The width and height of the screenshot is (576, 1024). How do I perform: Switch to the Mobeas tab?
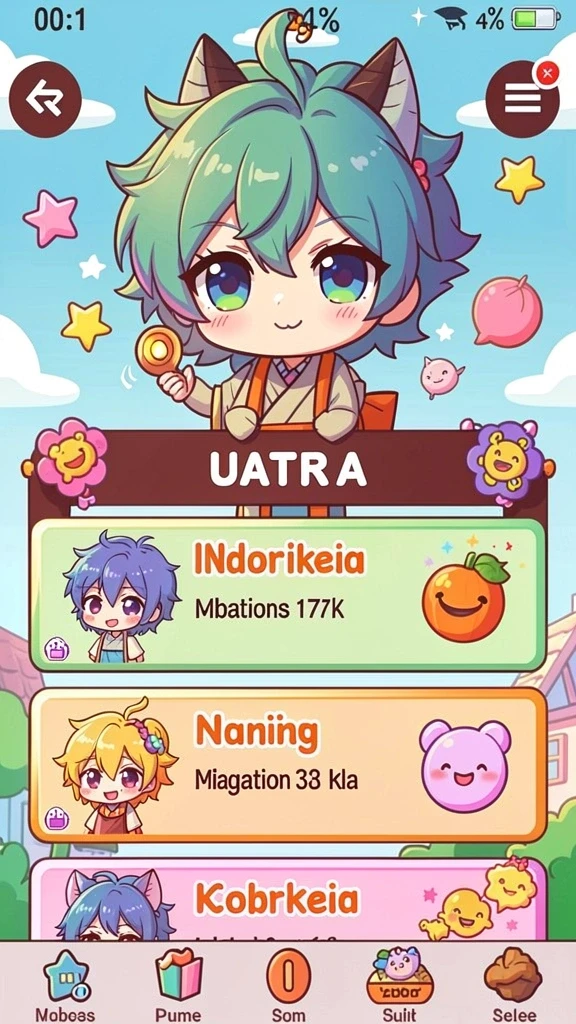coord(65,985)
